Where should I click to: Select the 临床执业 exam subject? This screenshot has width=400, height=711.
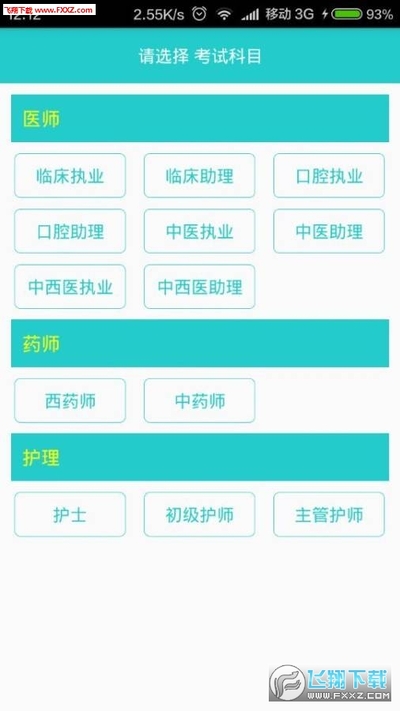70,175
